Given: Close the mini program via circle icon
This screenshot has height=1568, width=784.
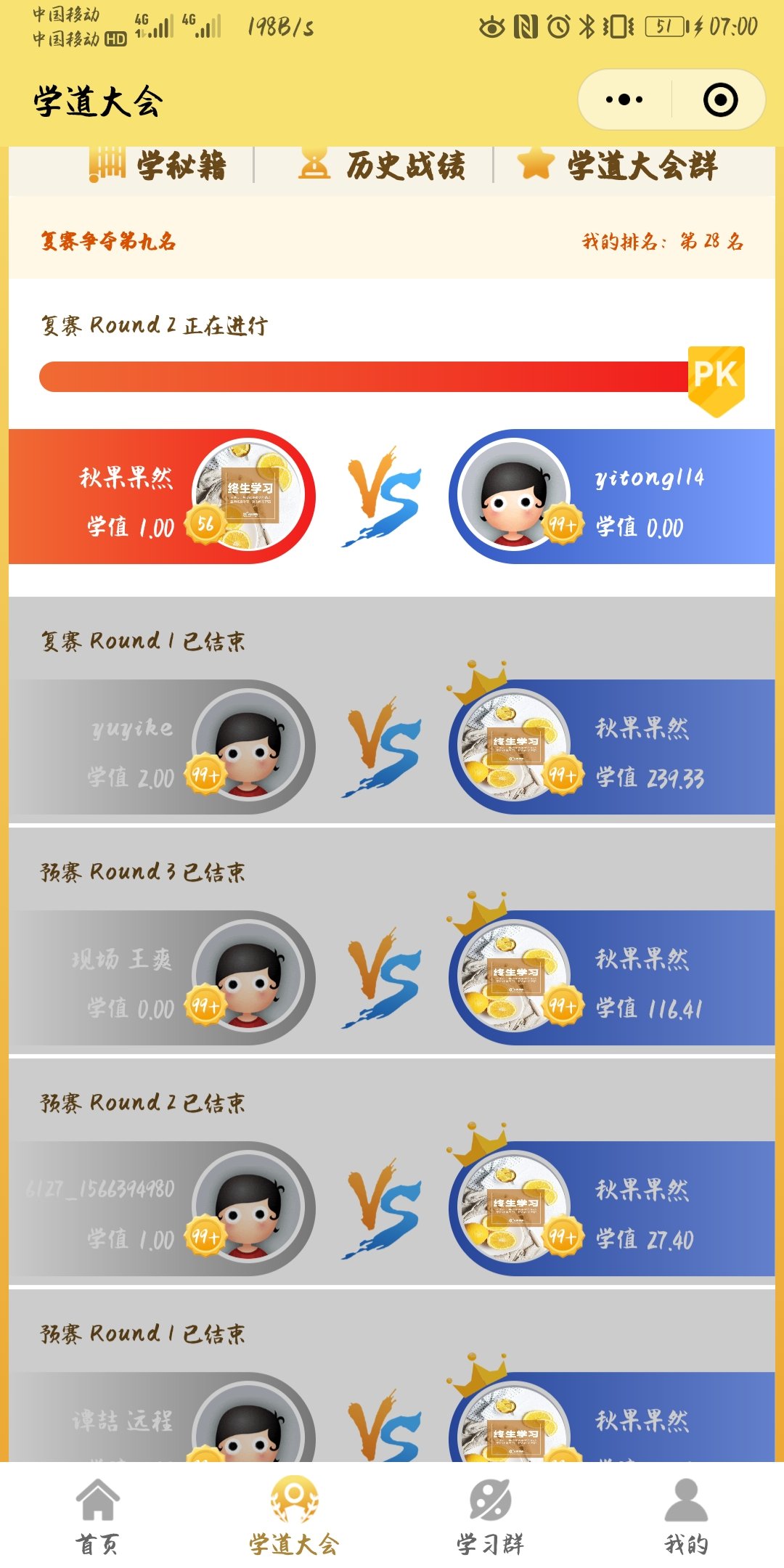Looking at the screenshot, I should point(720,100).
